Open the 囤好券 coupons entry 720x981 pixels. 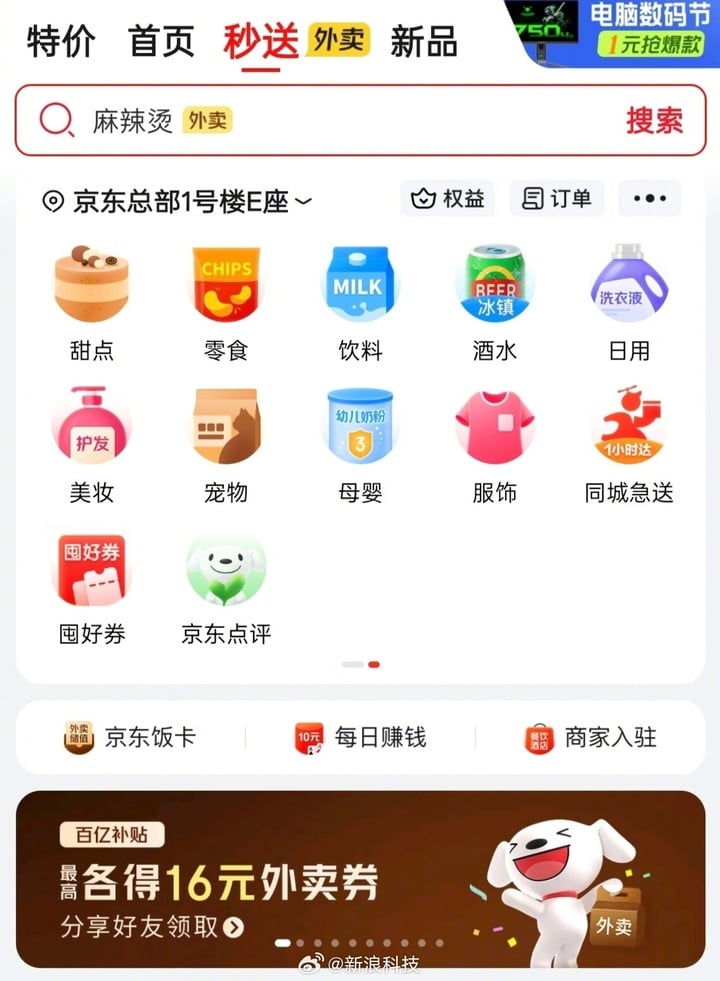(x=91, y=585)
